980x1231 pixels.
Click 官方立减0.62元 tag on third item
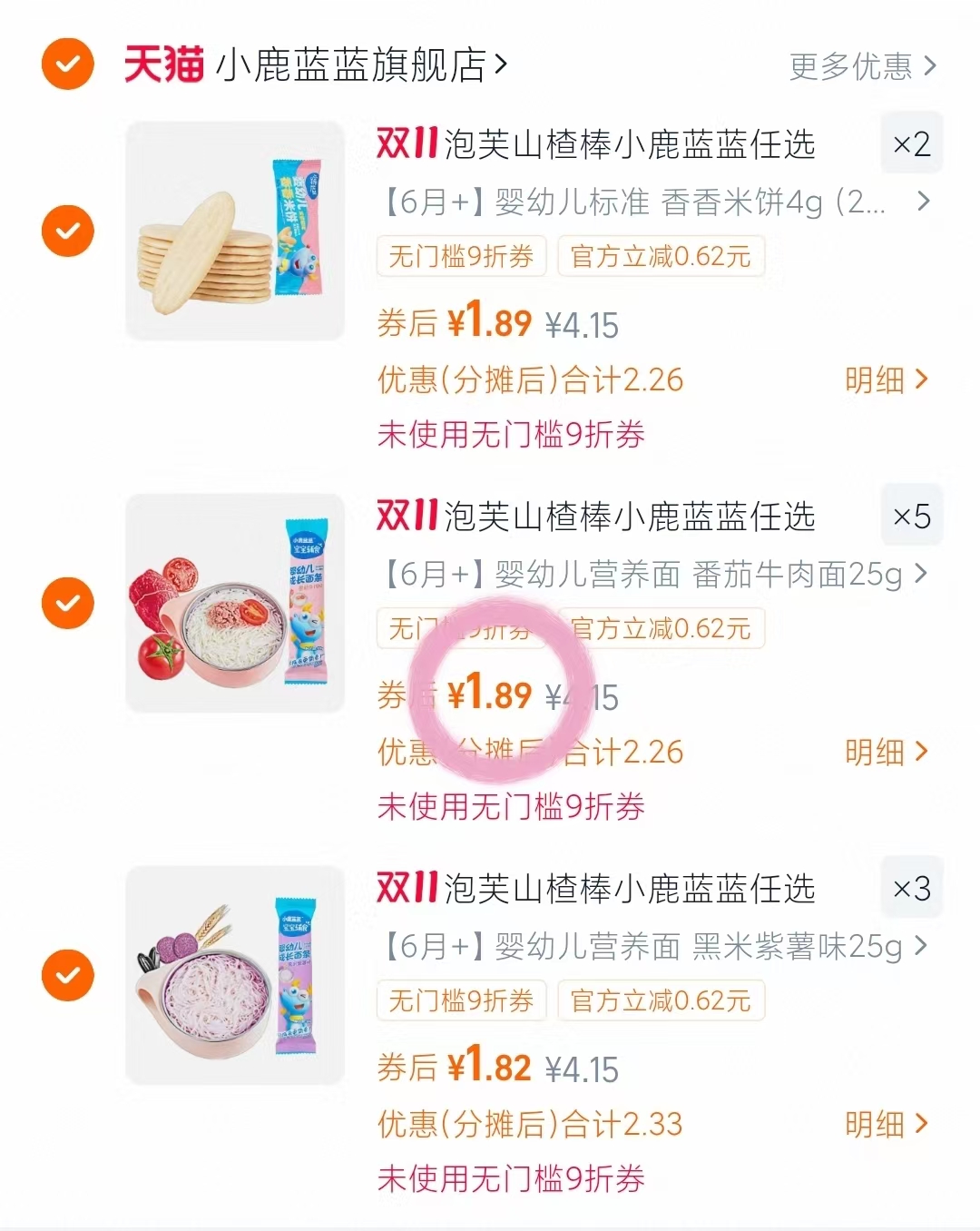pyautogui.click(x=661, y=1001)
